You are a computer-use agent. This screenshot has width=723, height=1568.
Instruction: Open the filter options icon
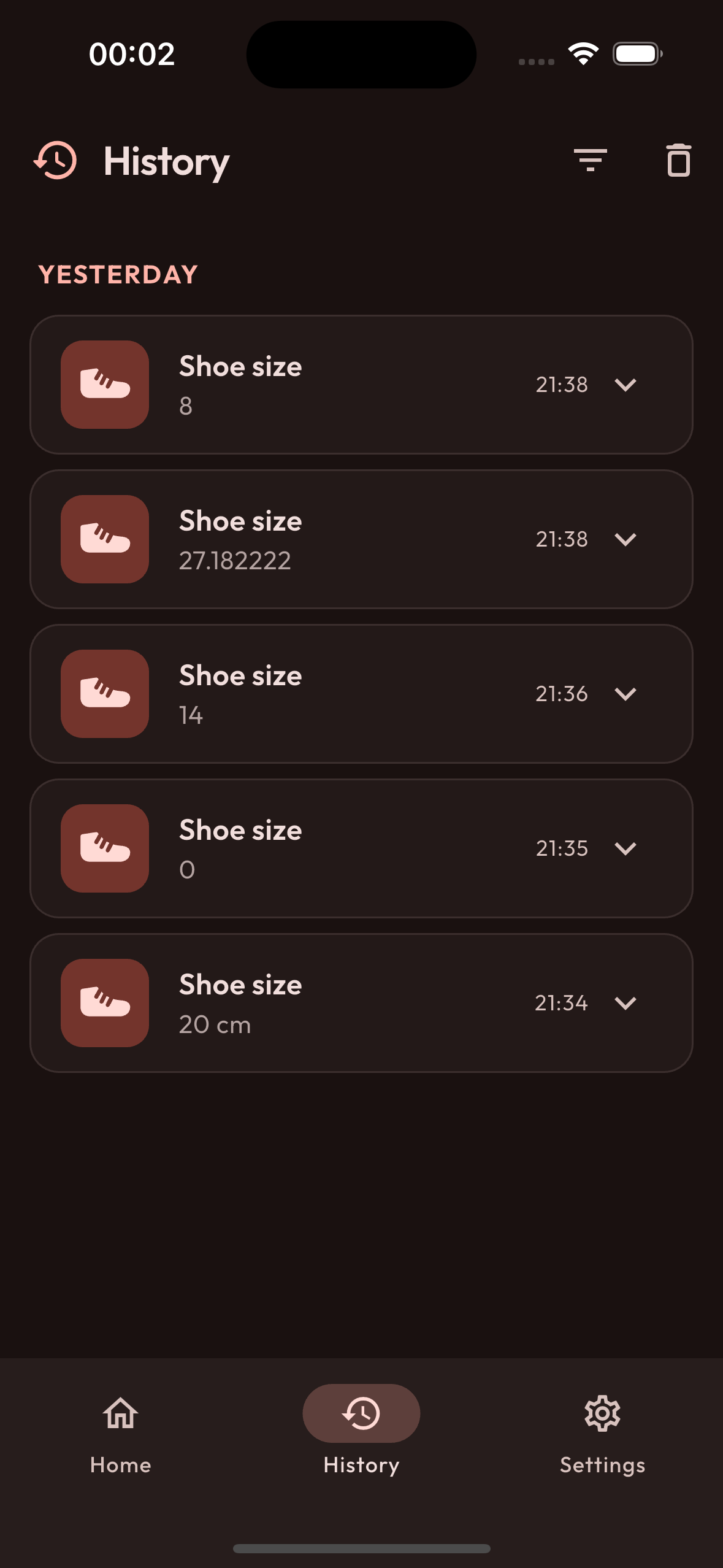click(590, 161)
